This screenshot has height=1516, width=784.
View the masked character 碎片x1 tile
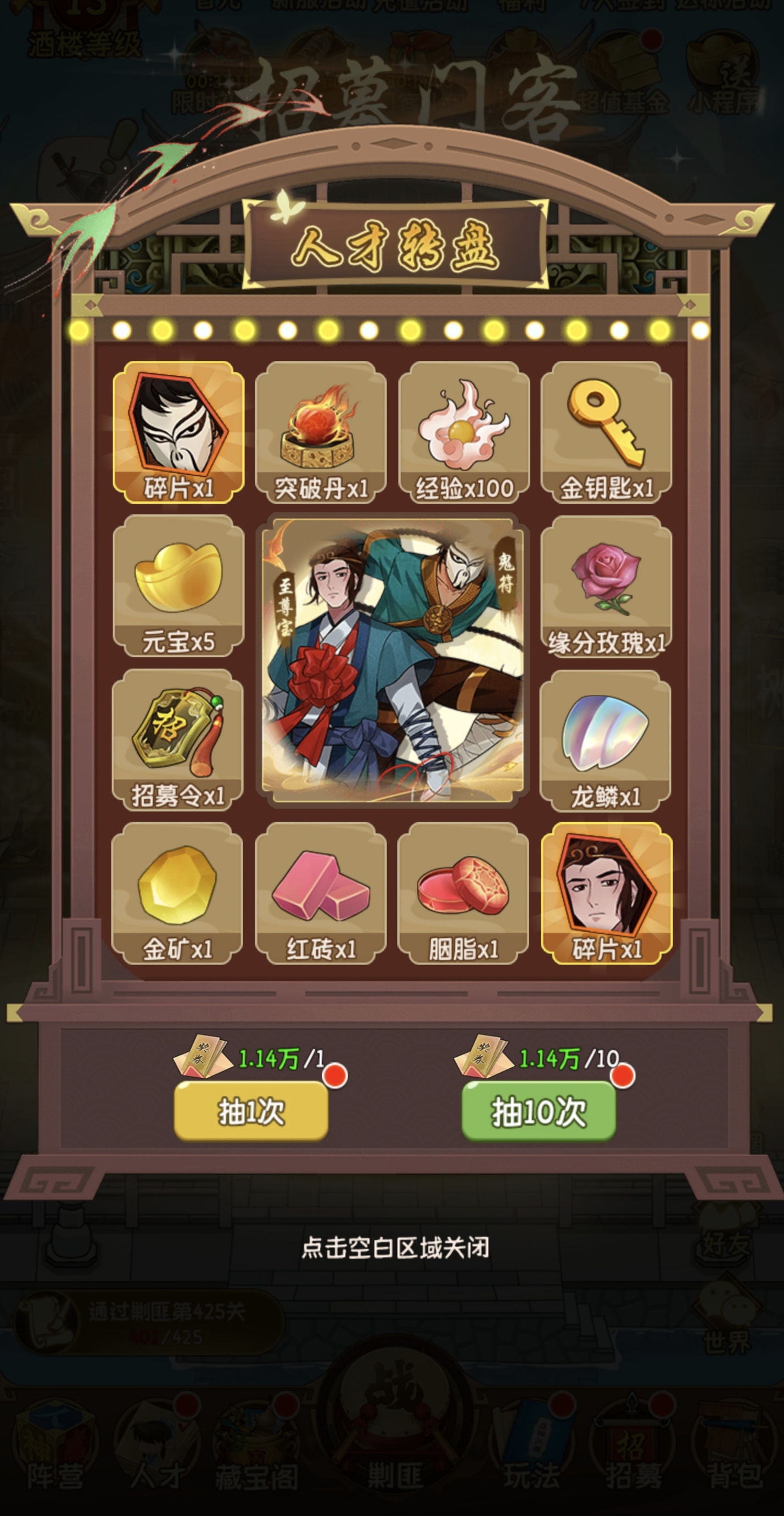point(178,433)
